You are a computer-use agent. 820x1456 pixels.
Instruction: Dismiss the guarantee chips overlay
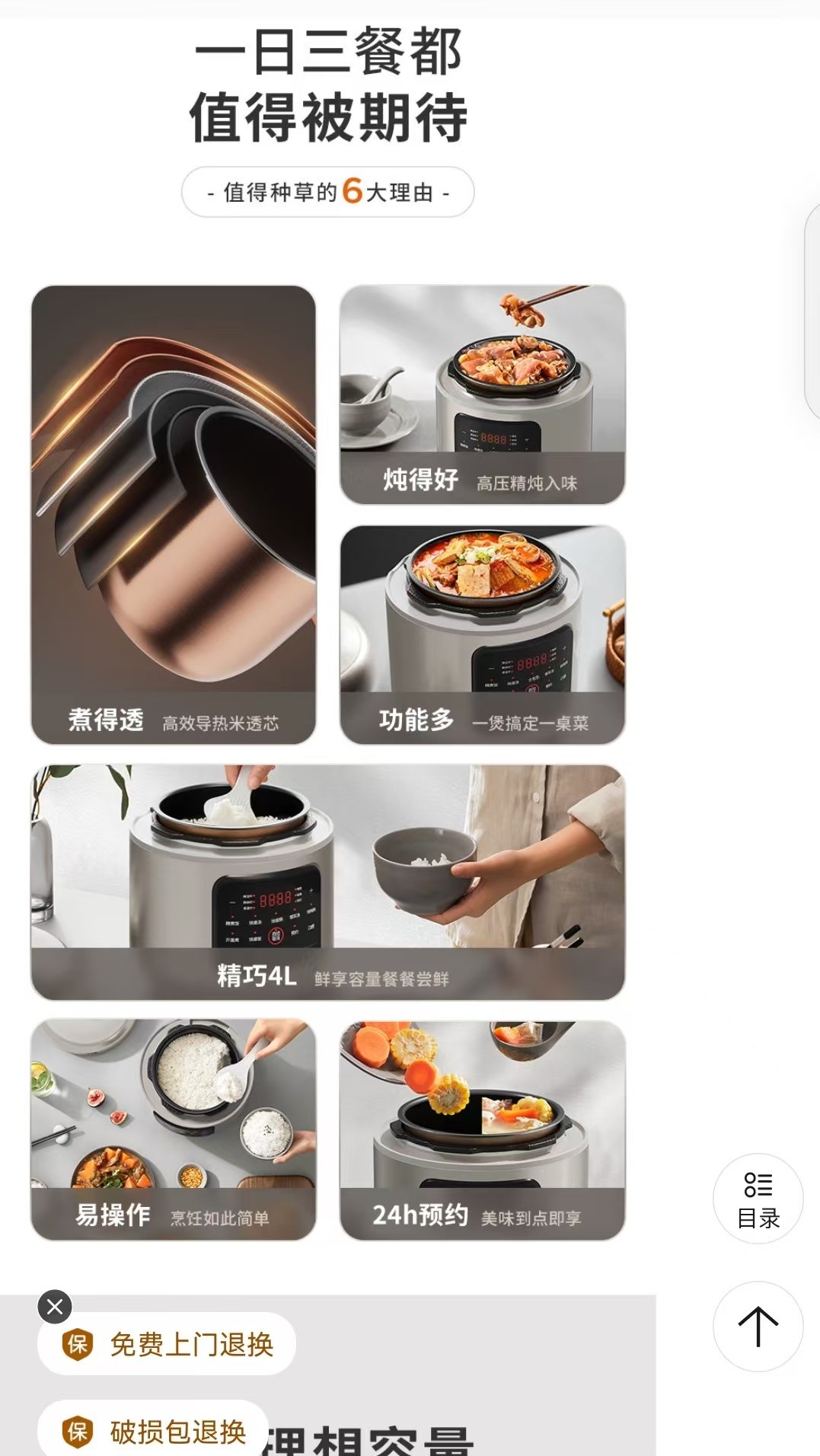55,1307
